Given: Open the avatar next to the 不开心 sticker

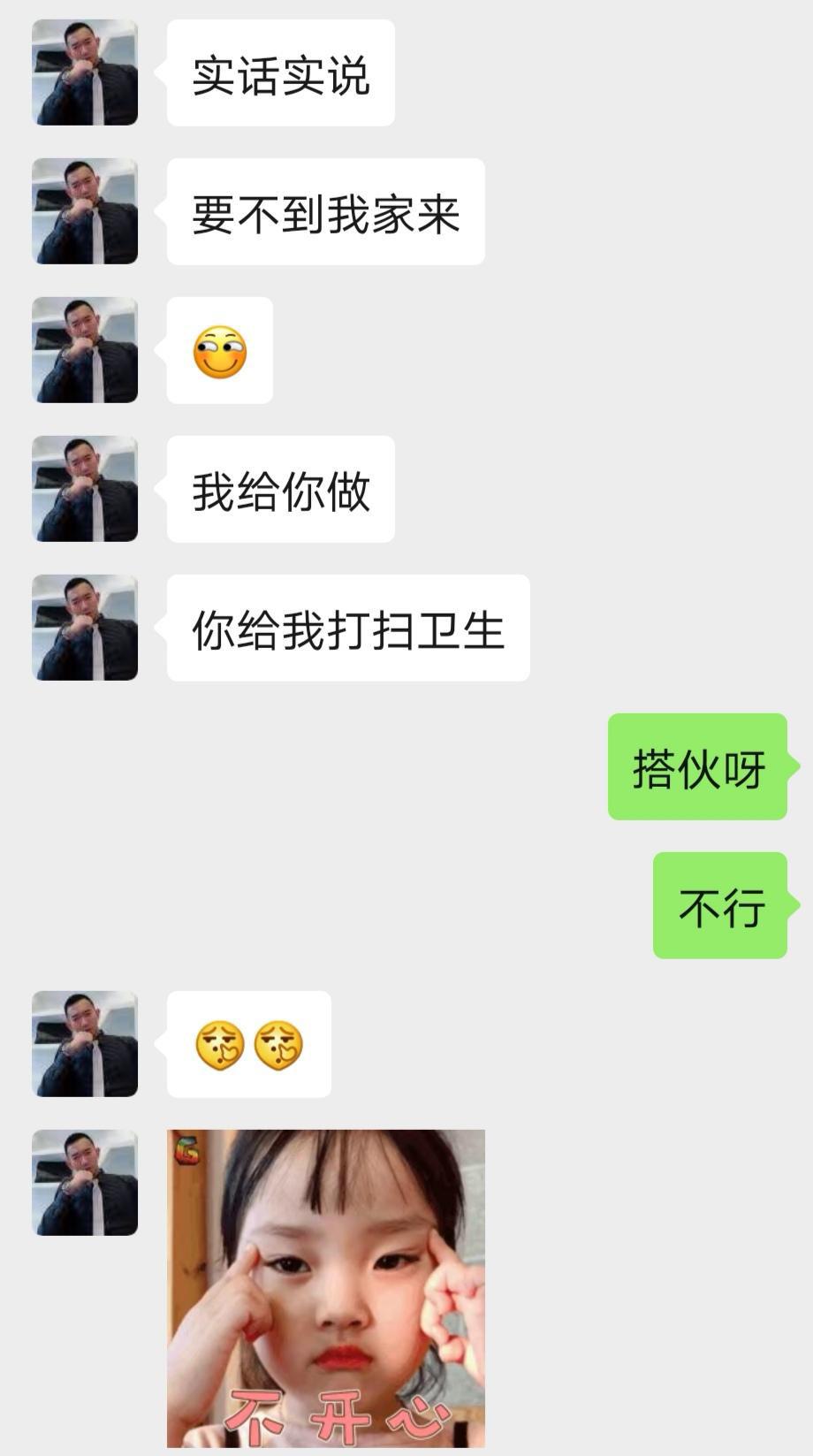Looking at the screenshot, I should 85,1183.
